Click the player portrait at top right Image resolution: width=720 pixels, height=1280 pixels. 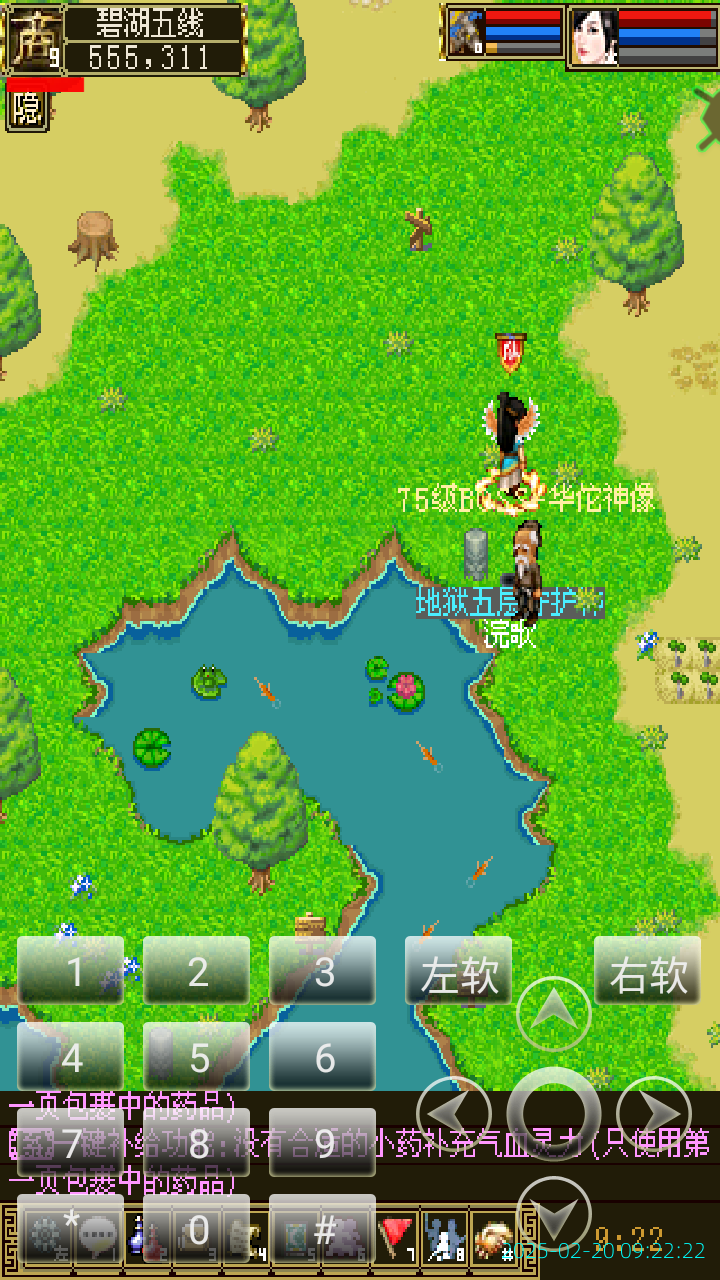(594, 35)
